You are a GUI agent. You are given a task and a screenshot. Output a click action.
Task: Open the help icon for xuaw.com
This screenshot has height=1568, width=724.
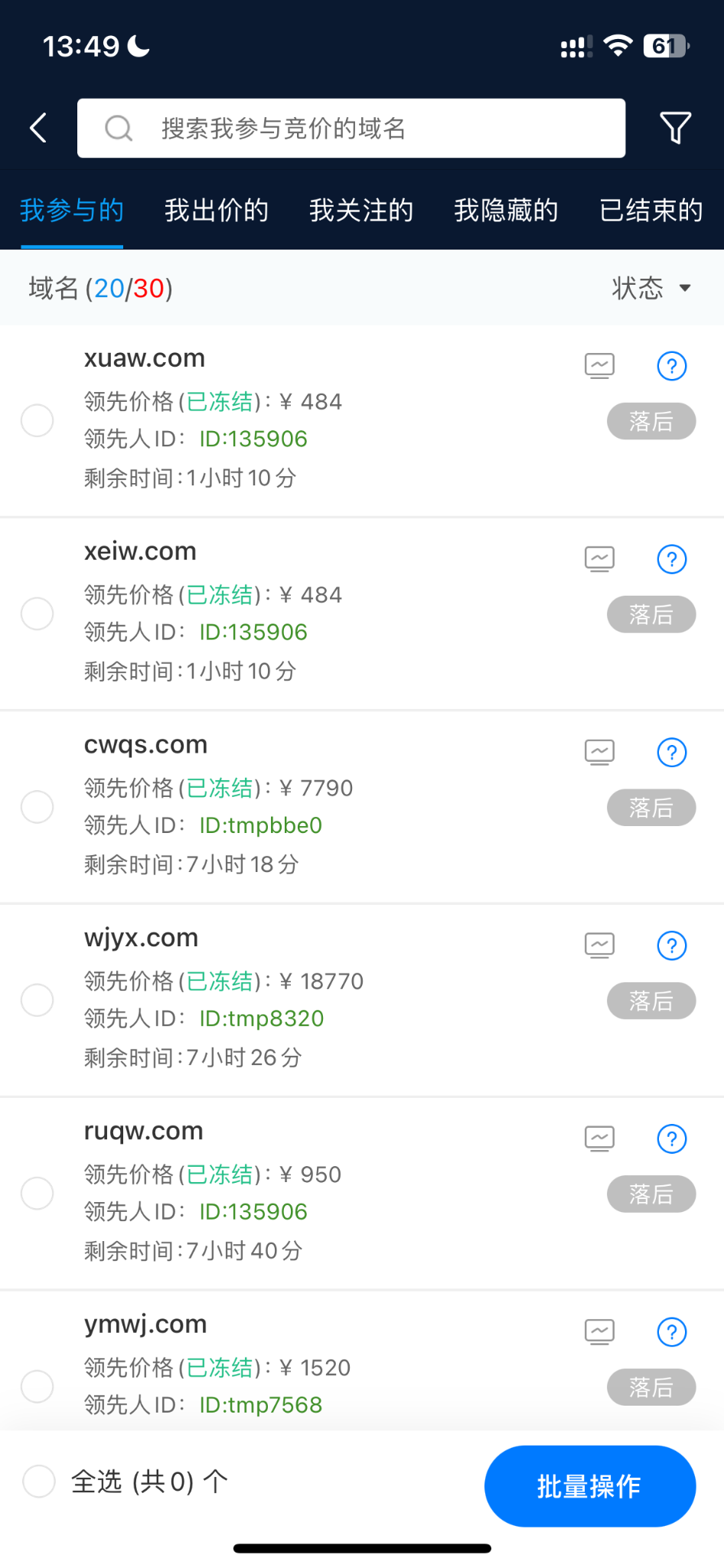672,366
